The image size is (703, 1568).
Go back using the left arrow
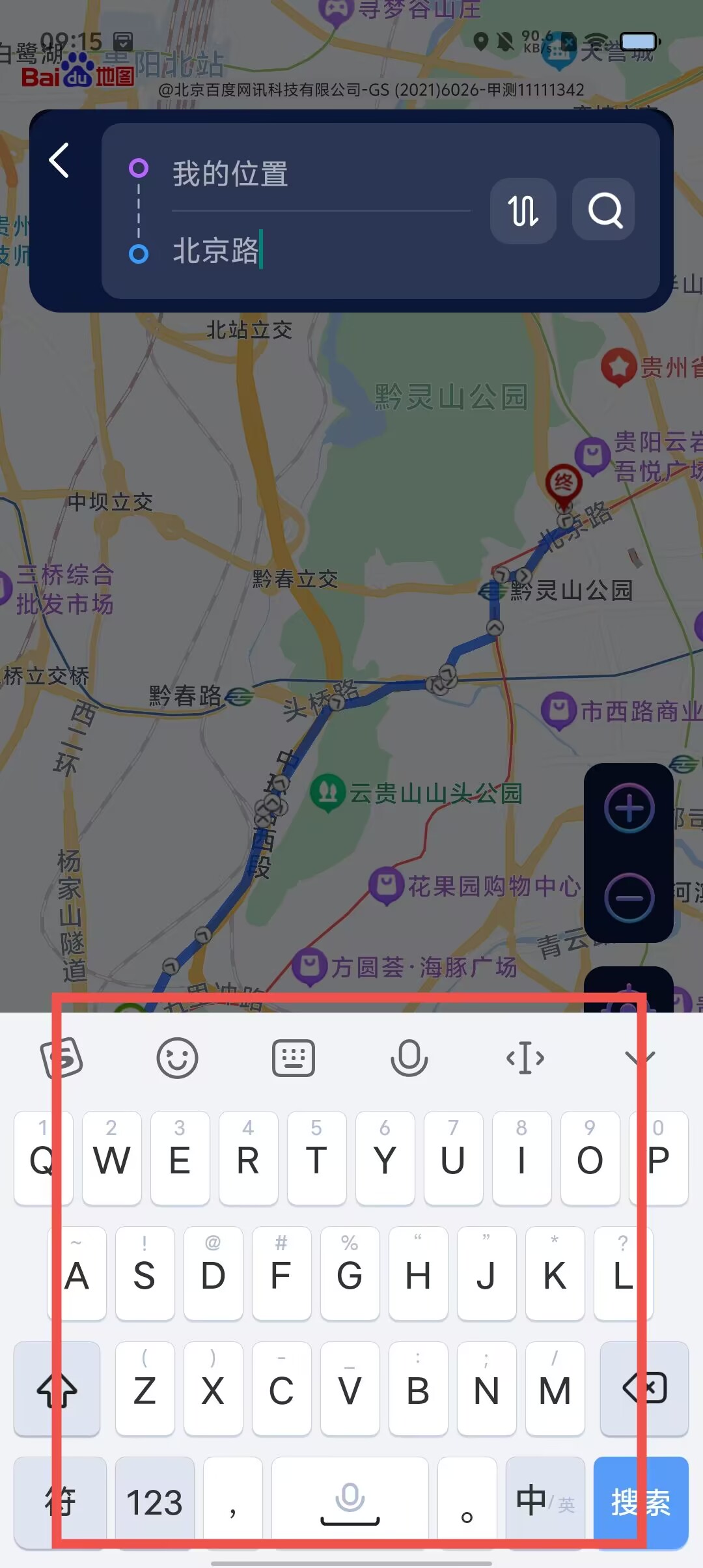pyautogui.click(x=59, y=161)
